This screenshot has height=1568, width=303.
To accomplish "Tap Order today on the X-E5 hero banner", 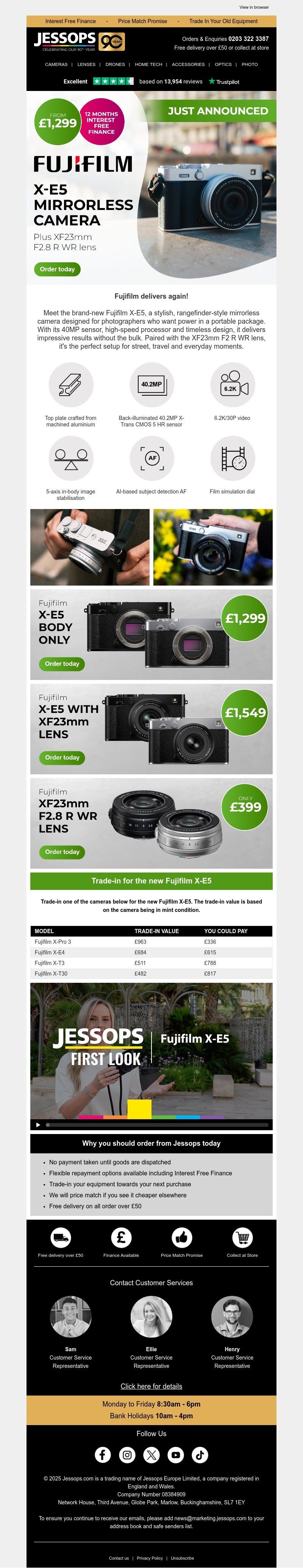I will pyautogui.click(x=57, y=269).
